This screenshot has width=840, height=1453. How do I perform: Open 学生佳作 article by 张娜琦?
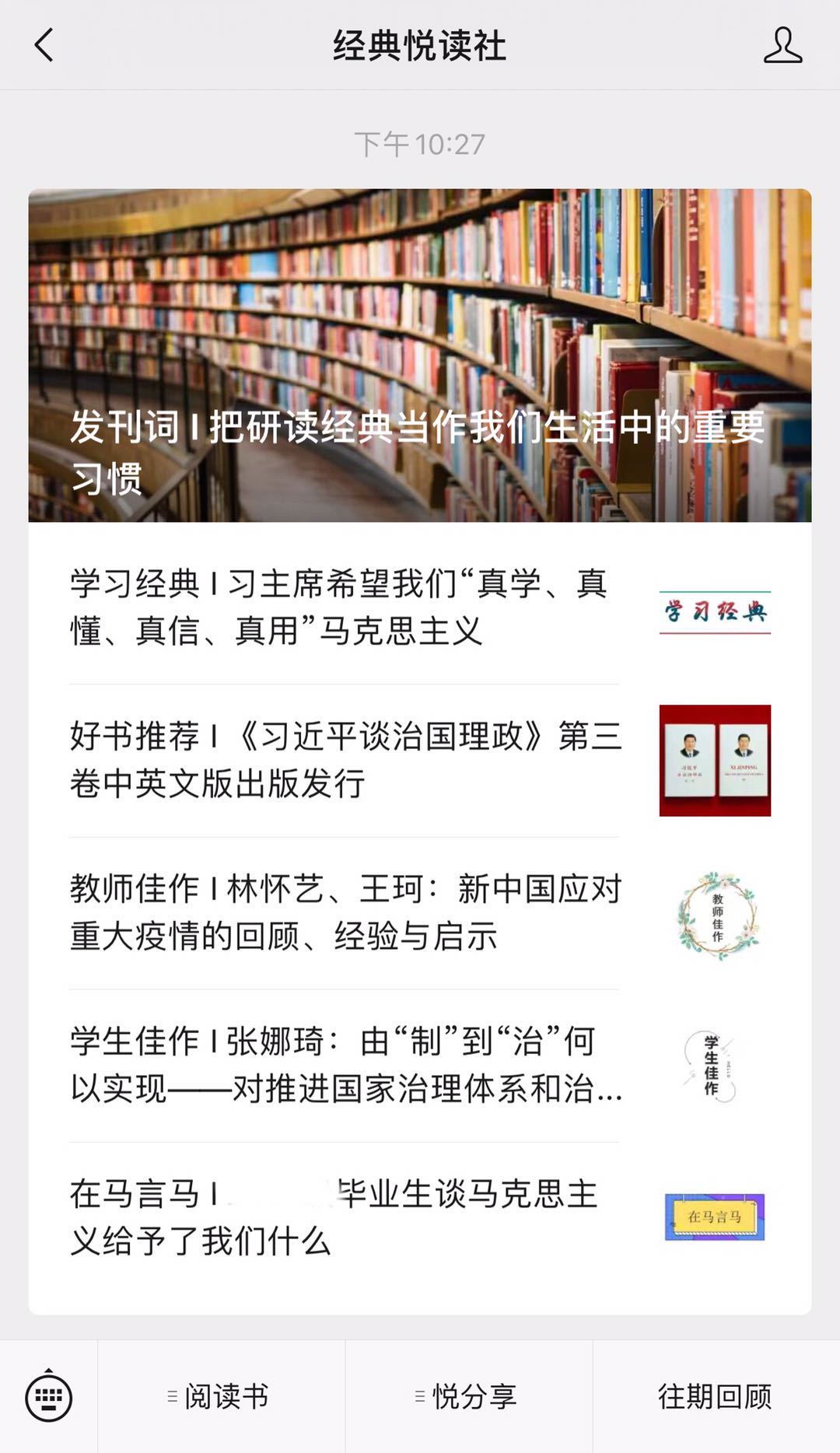point(346,1065)
